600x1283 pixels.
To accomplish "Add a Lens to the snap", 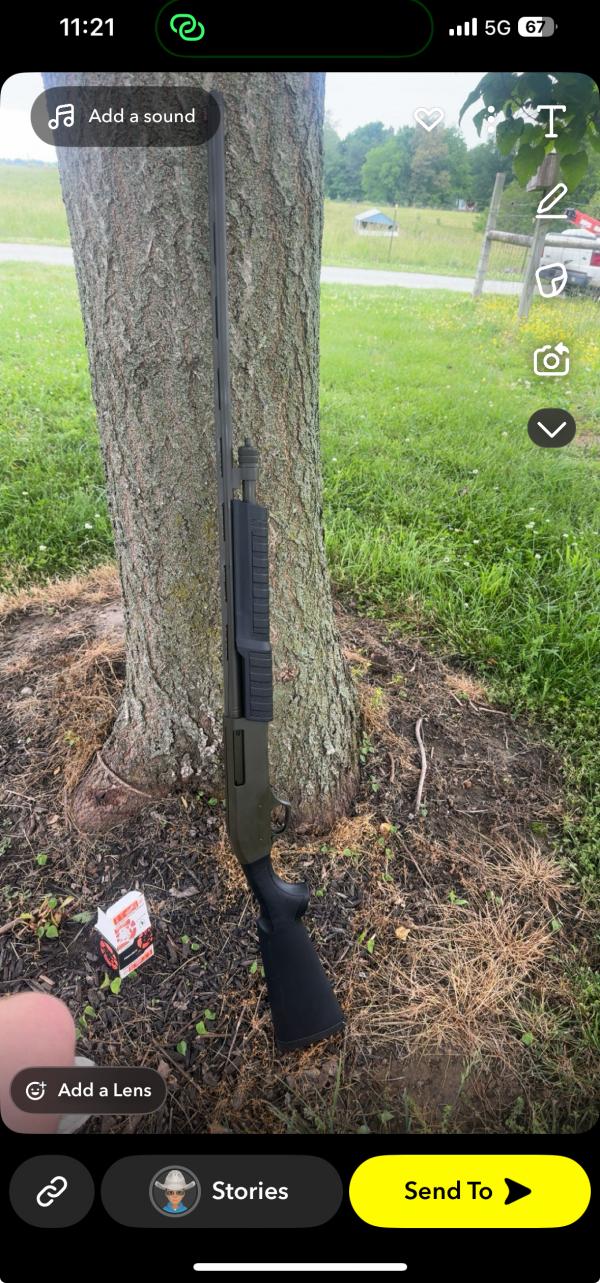I will pyautogui.click(x=89, y=1090).
